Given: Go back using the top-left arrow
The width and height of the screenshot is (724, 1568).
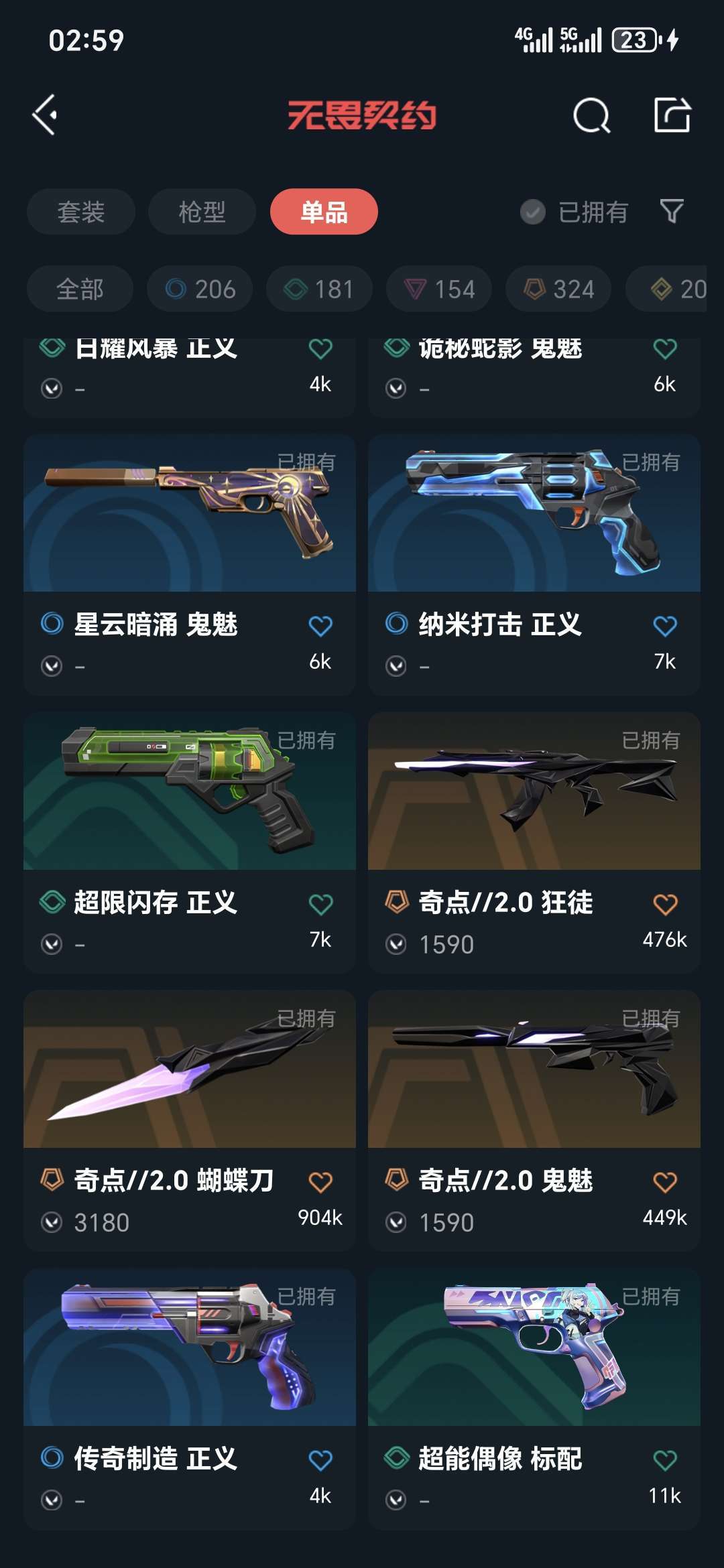Looking at the screenshot, I should point(45,115).
